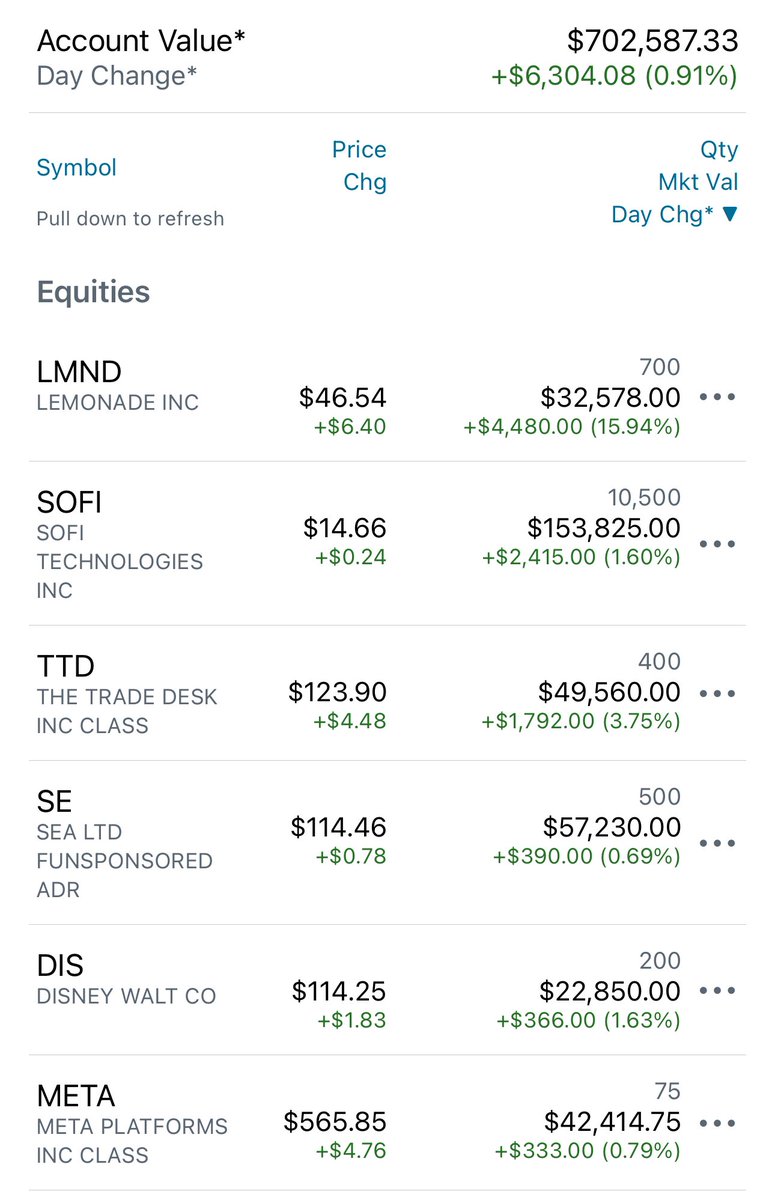
Task: Open more options for SOFI
Action: (717, 544)
